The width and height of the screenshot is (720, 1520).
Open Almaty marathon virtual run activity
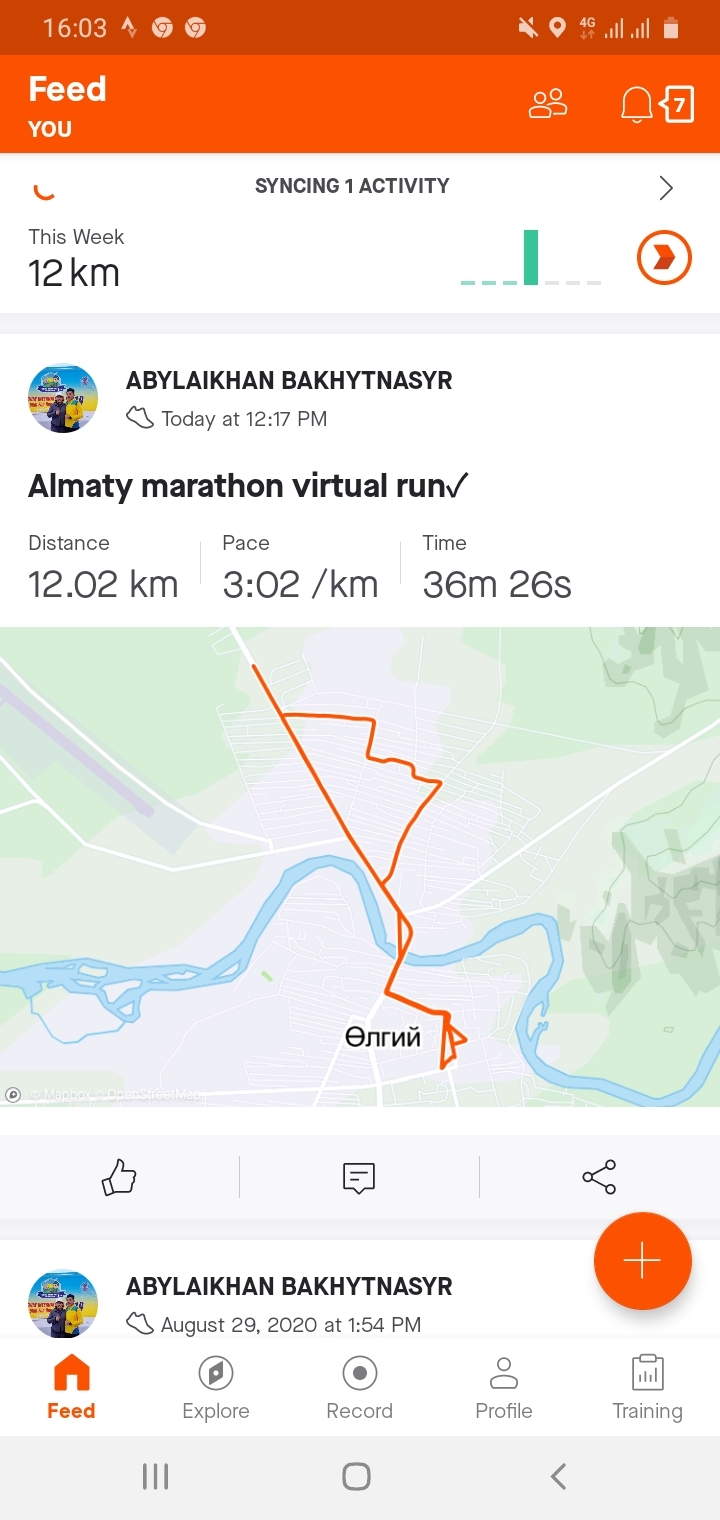248,486
